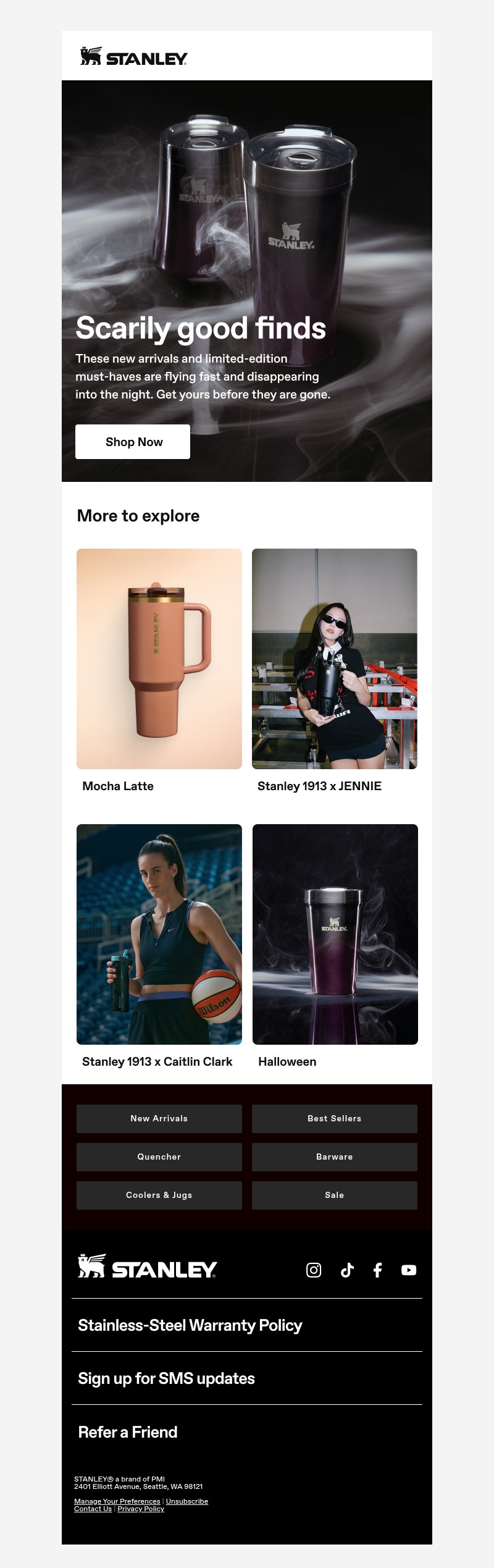The image size is (494, 1568).
Task: Browse Best Sellers
Action: click(x=335, y=1119)
